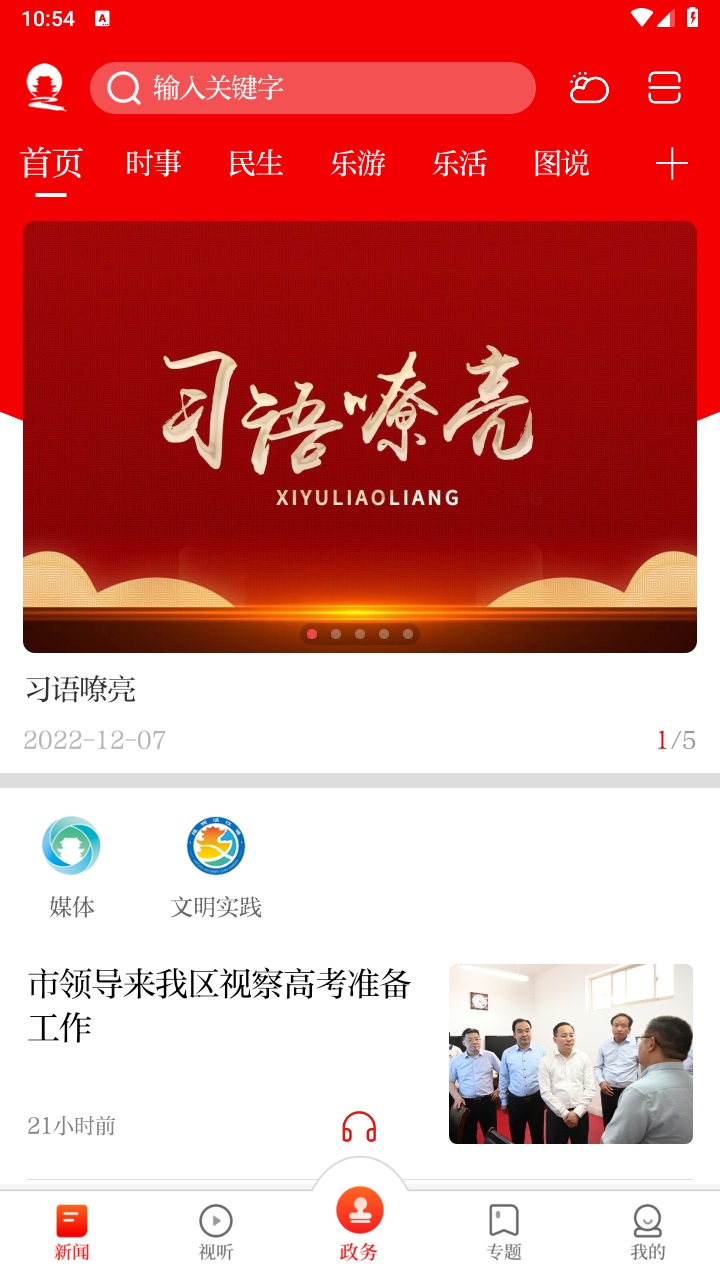This screenshot has width=720, height=1280.
Task: Tap the 媒体 media service icon
Action: [x=70, y=846]
